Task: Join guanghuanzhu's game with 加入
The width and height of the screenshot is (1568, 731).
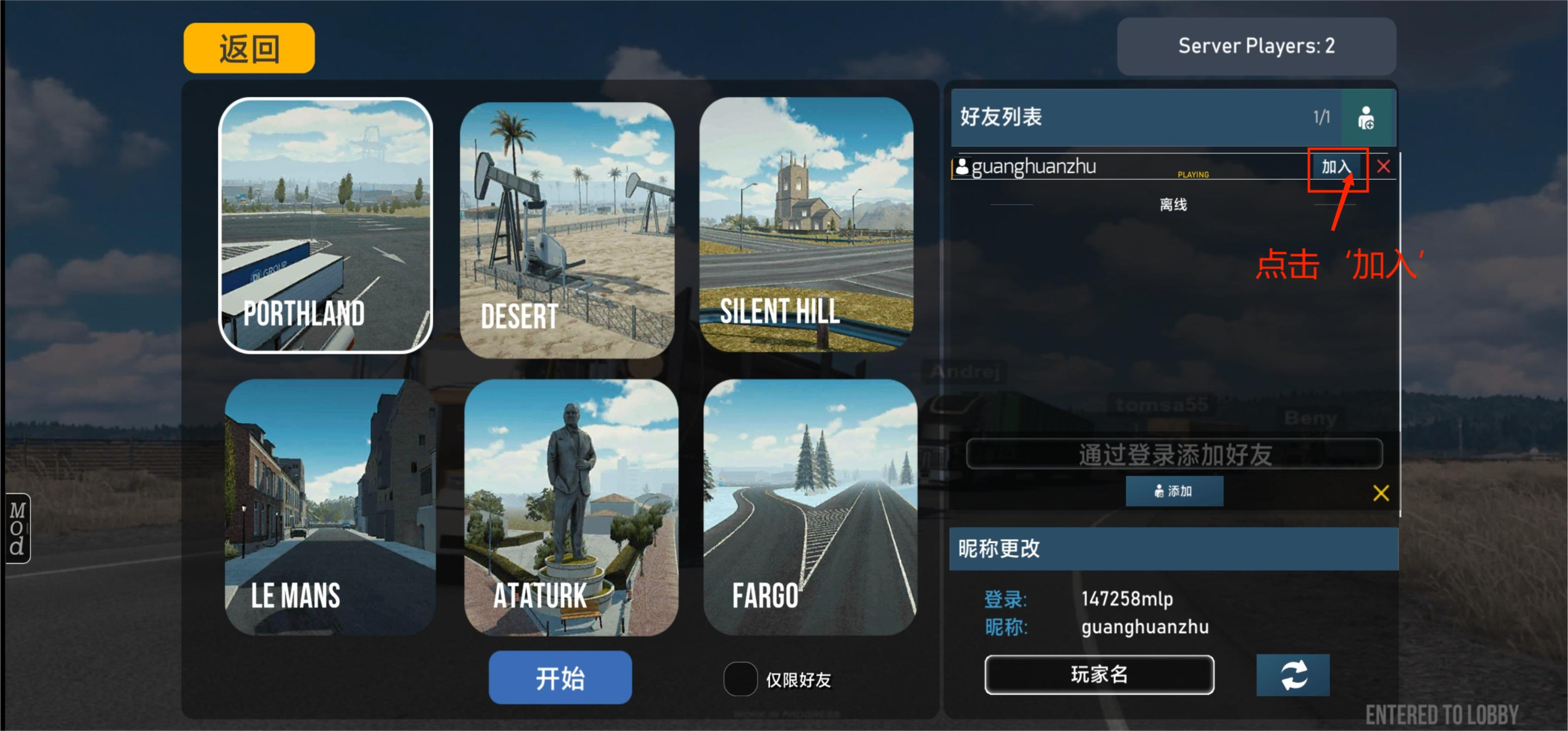Action: [1336, 167]
